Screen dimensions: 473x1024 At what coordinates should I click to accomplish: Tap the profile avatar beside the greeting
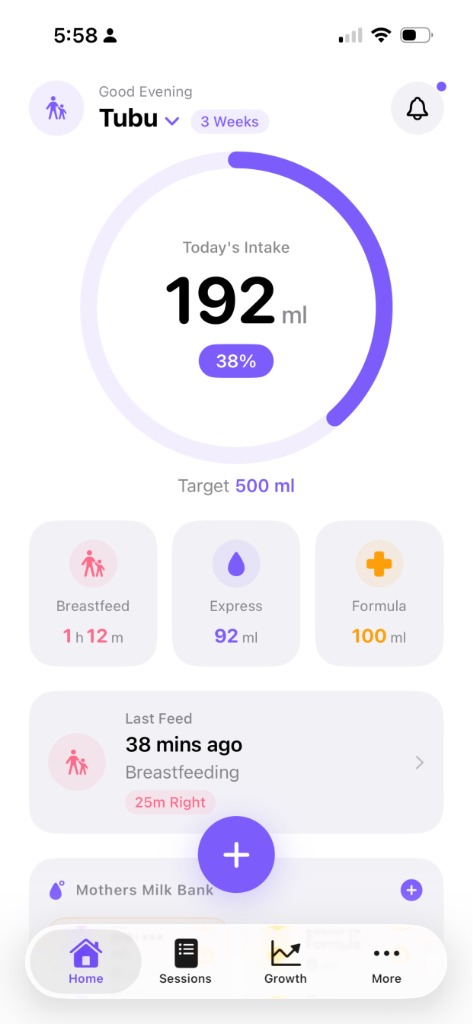tap(57, 108)
